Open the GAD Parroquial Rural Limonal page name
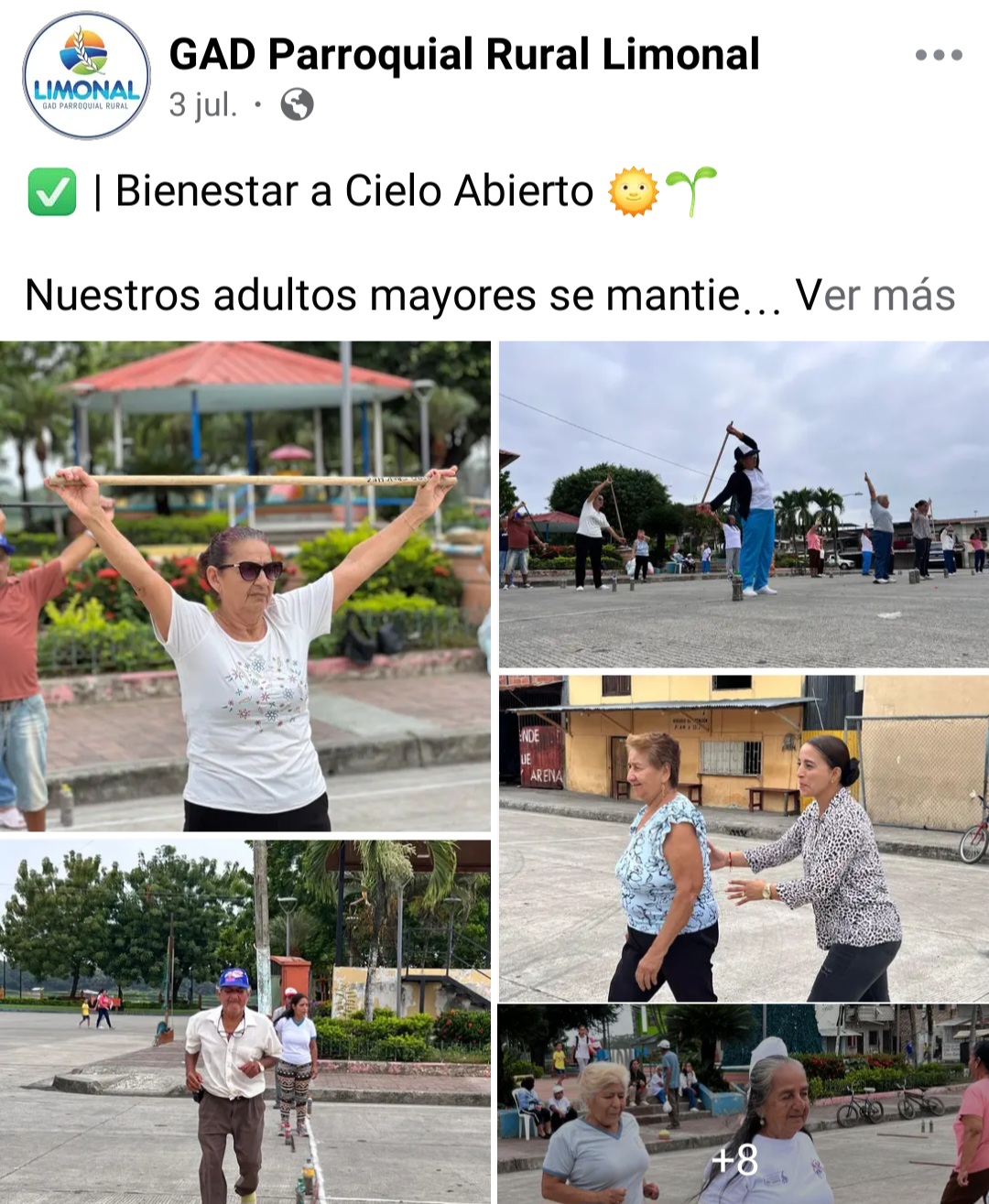This screenshot has height=1204, width=989. click(464, 54)
